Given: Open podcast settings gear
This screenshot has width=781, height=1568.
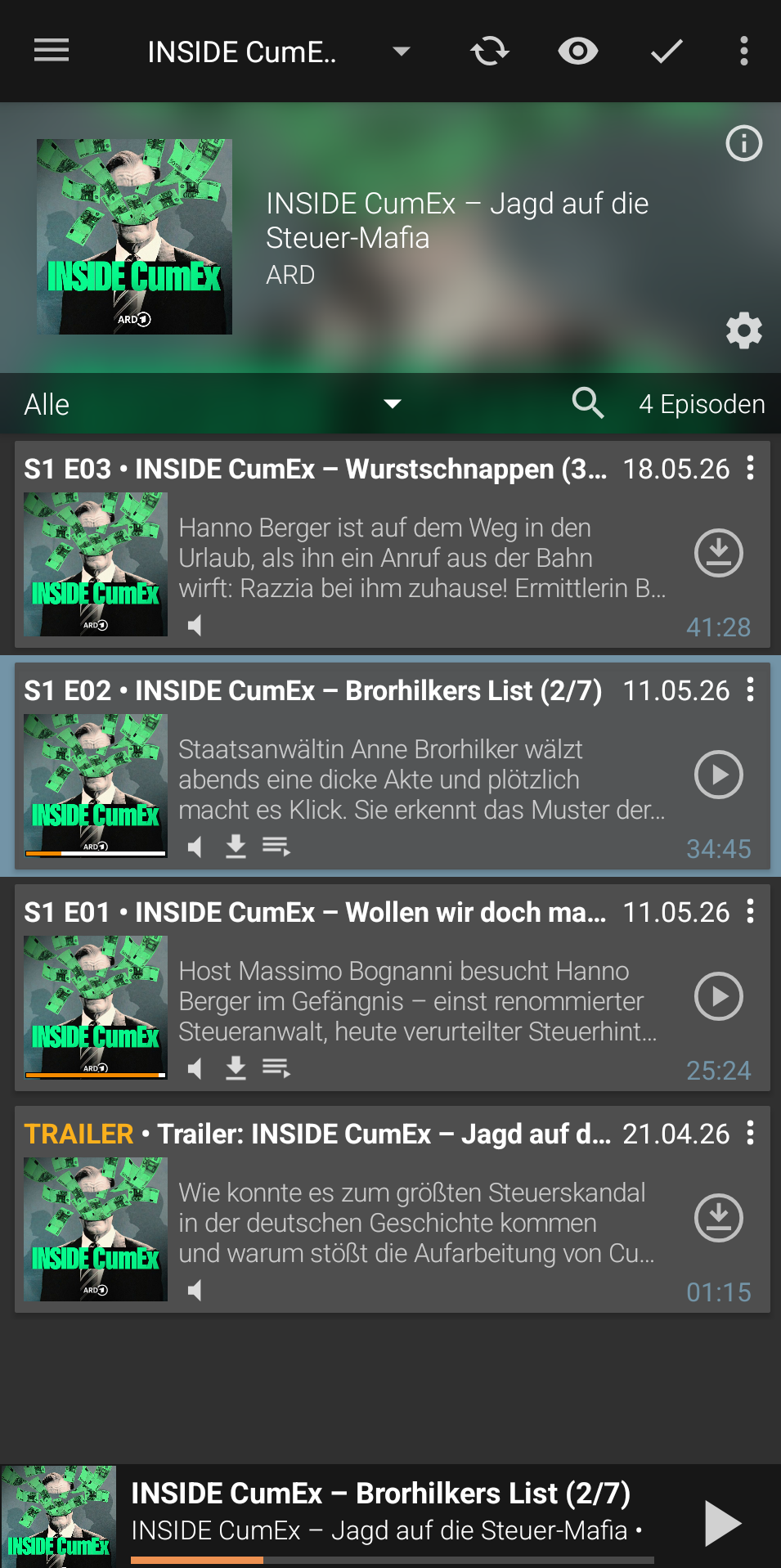Looking at the screenshot, I should click(x=744, y=331).
